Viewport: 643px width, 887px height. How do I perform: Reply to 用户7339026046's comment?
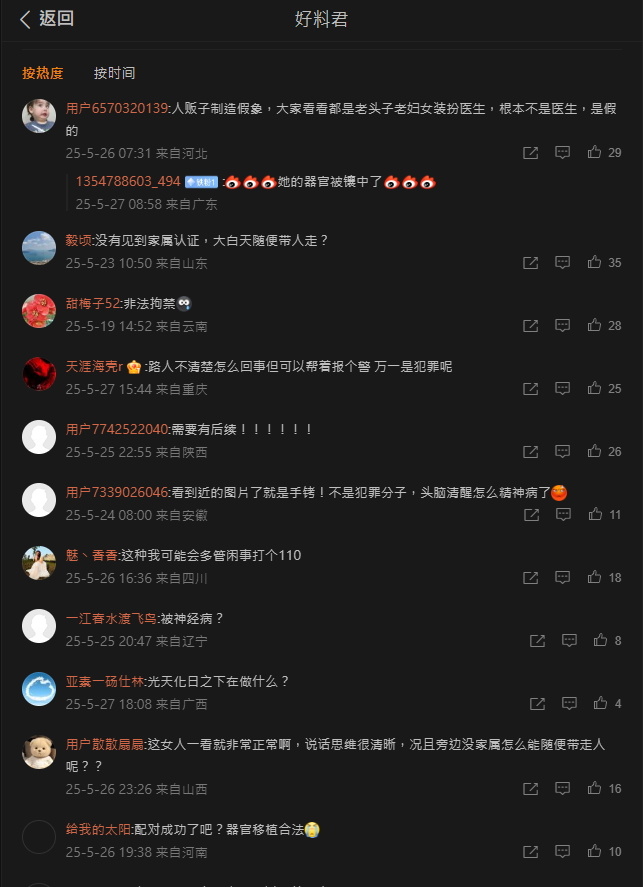[563, 515]
